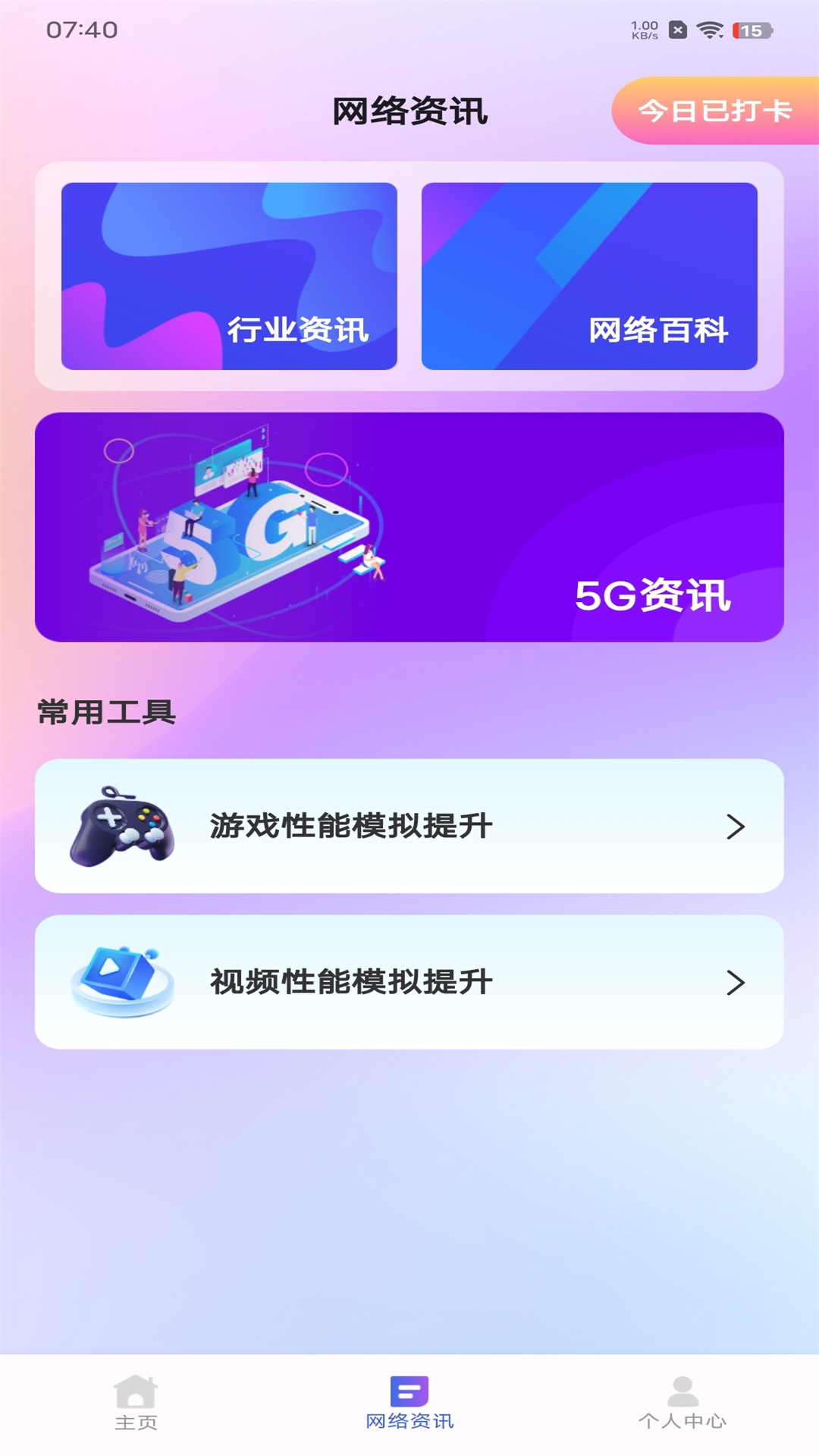Switch to 个人中心 tab
The height and width of the screenshot is (1456, 819).
coord(682,1403)
